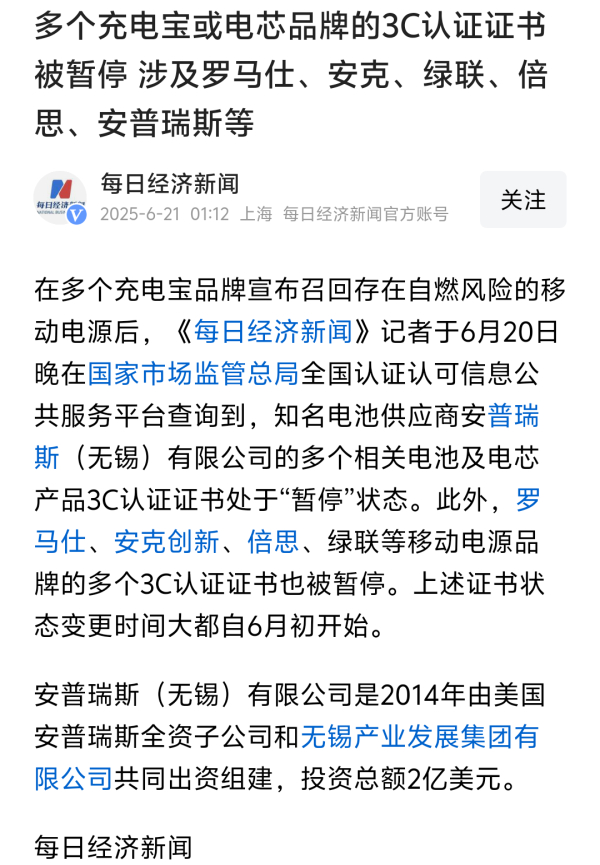The height and width of the screenshot is (865, 600).
Task: Follow the 每日经济新闻 account
Action: (x=523, y=200)
